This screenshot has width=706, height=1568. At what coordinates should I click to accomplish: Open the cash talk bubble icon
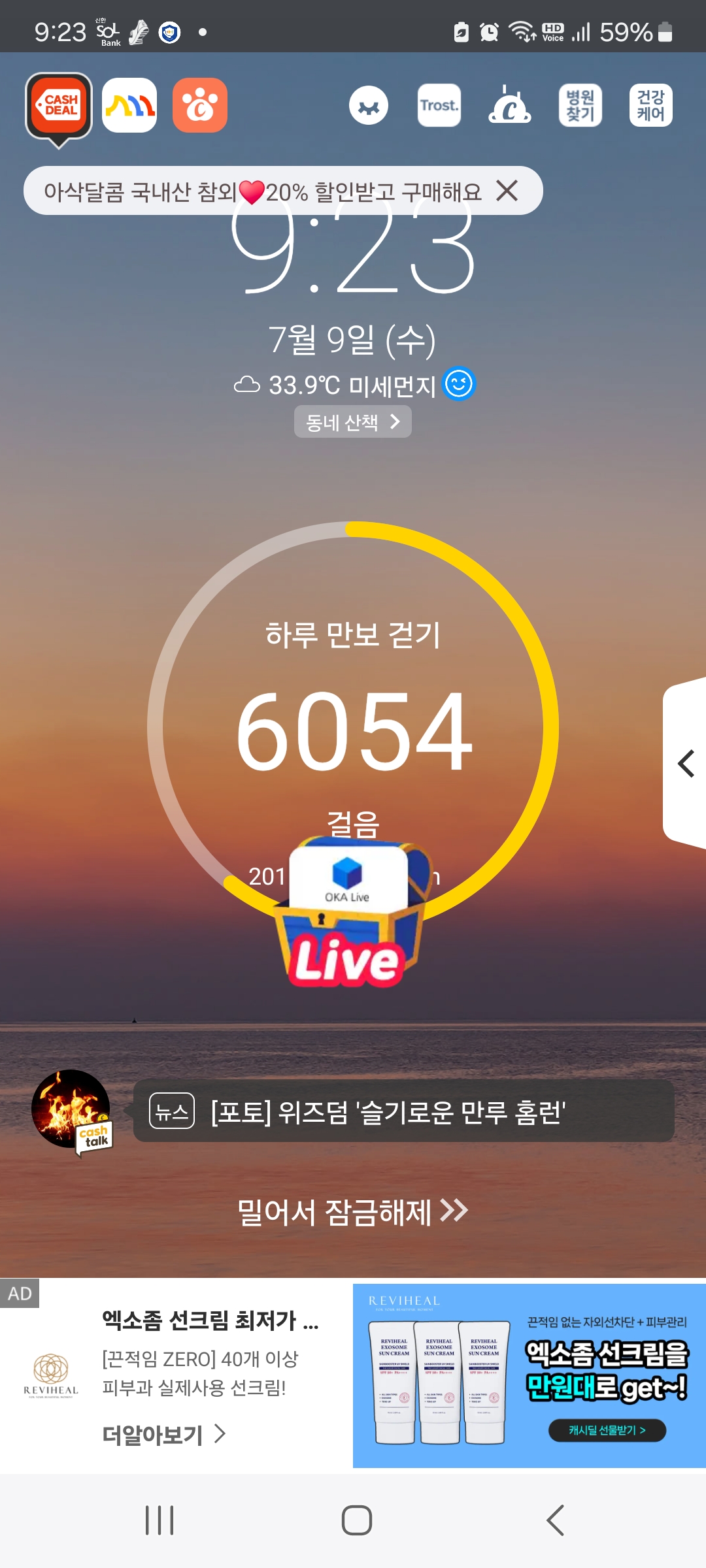[x=72, y=1111]
